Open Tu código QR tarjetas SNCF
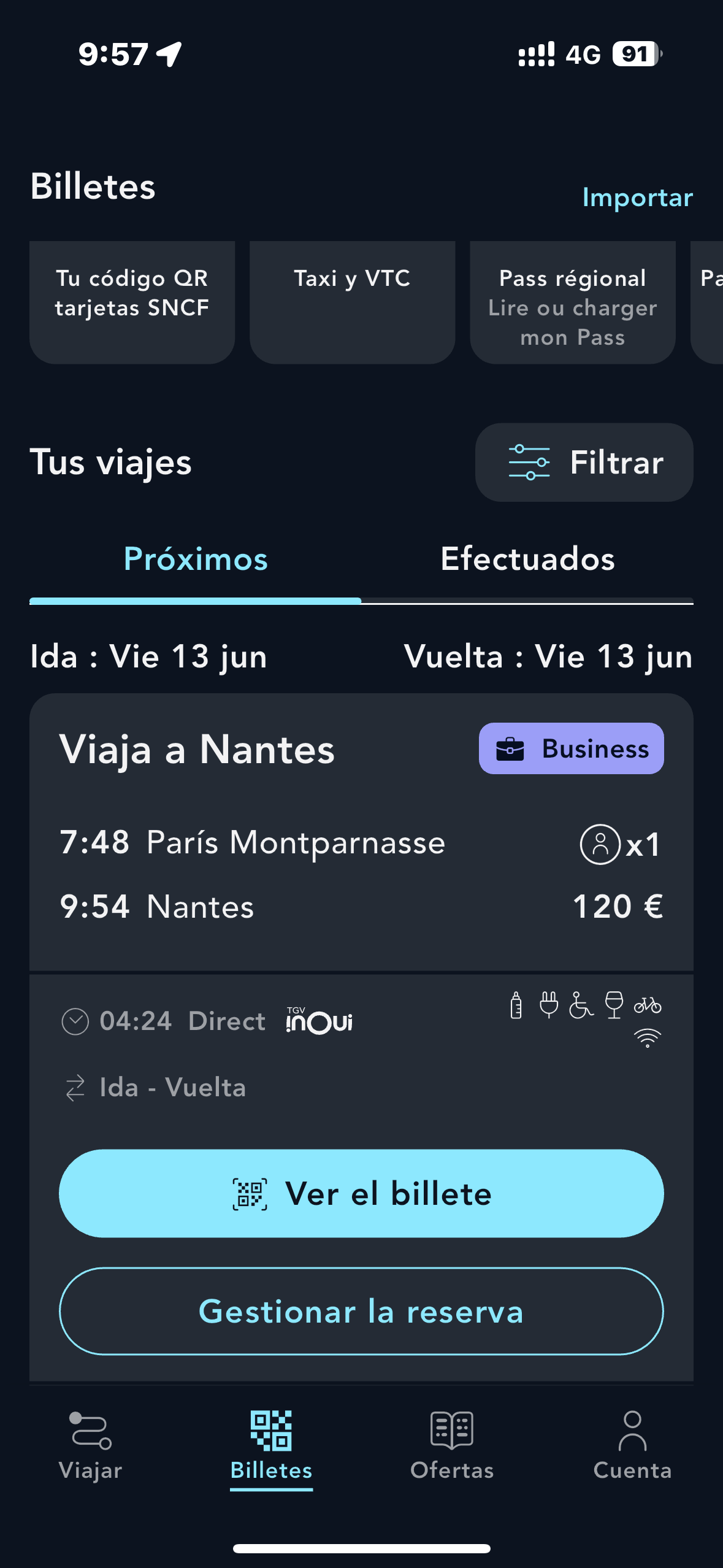This screenshot has width=723, height=1568. [x=132, y=302]
